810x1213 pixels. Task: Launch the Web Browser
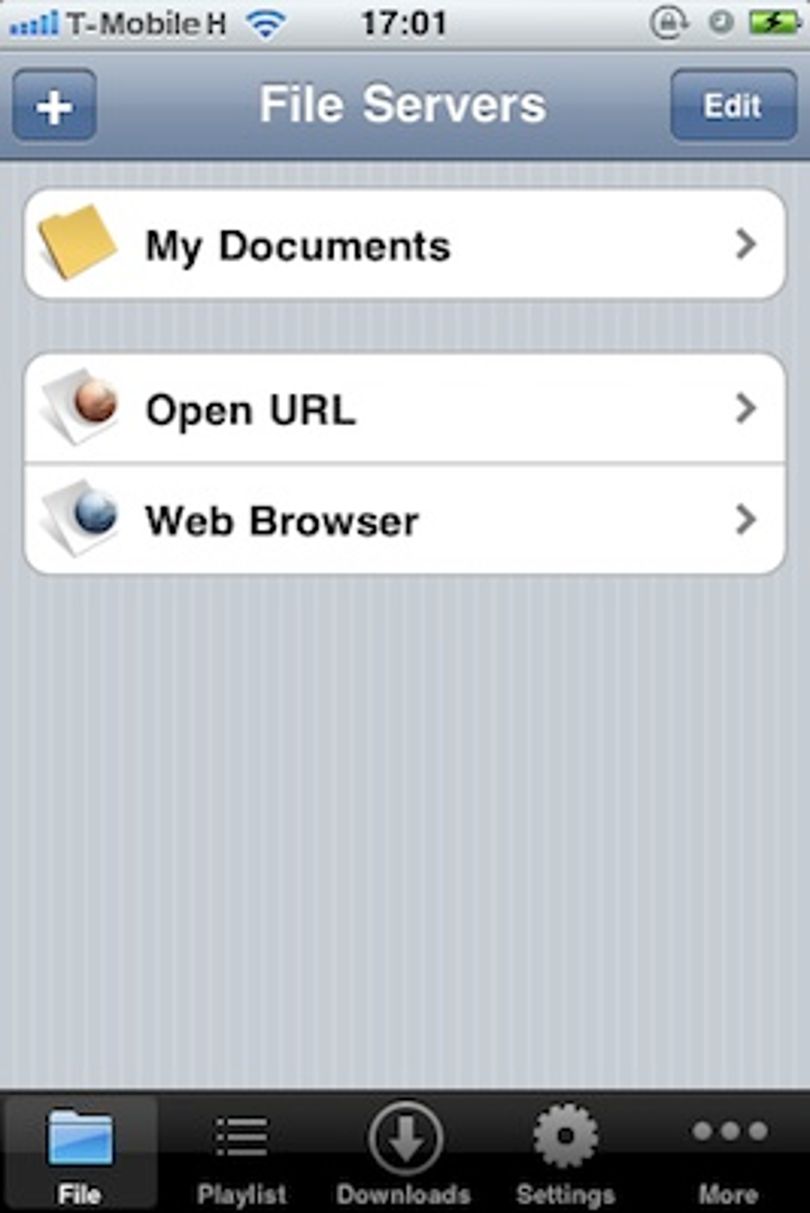[x=404, y=520]
